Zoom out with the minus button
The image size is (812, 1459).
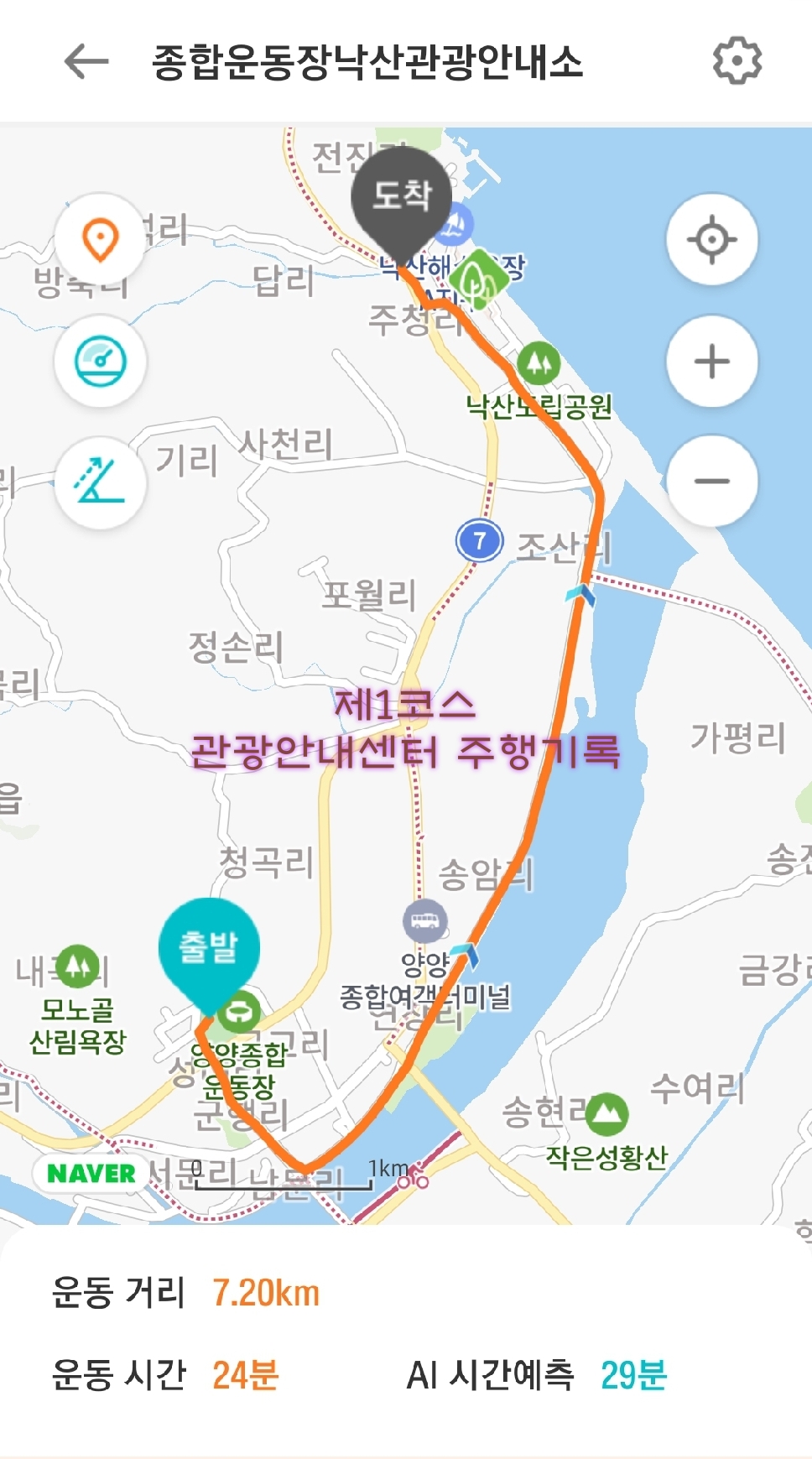712,482
